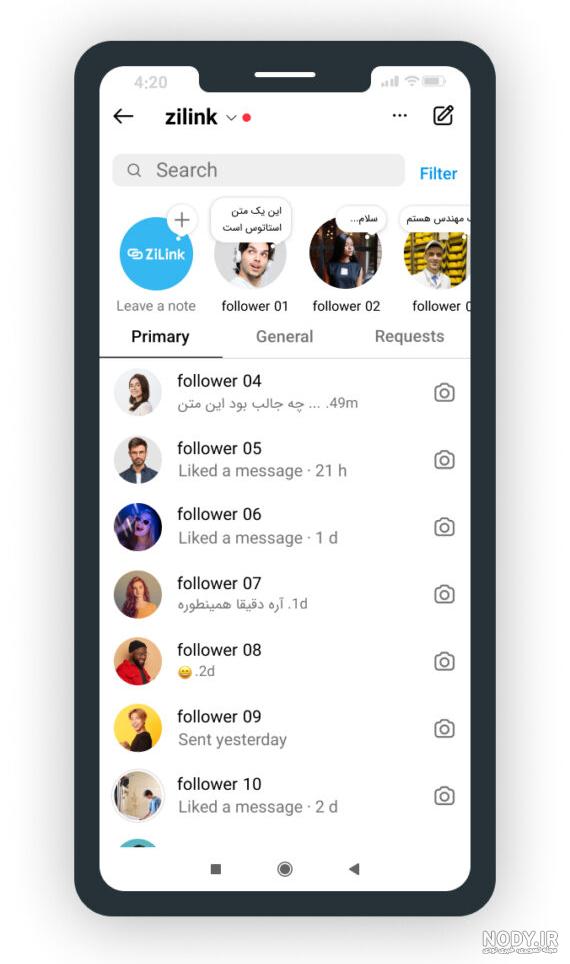Compose a new message
Image resolution: width=570 pixels, height=964 pixels.
pos(443,116)
